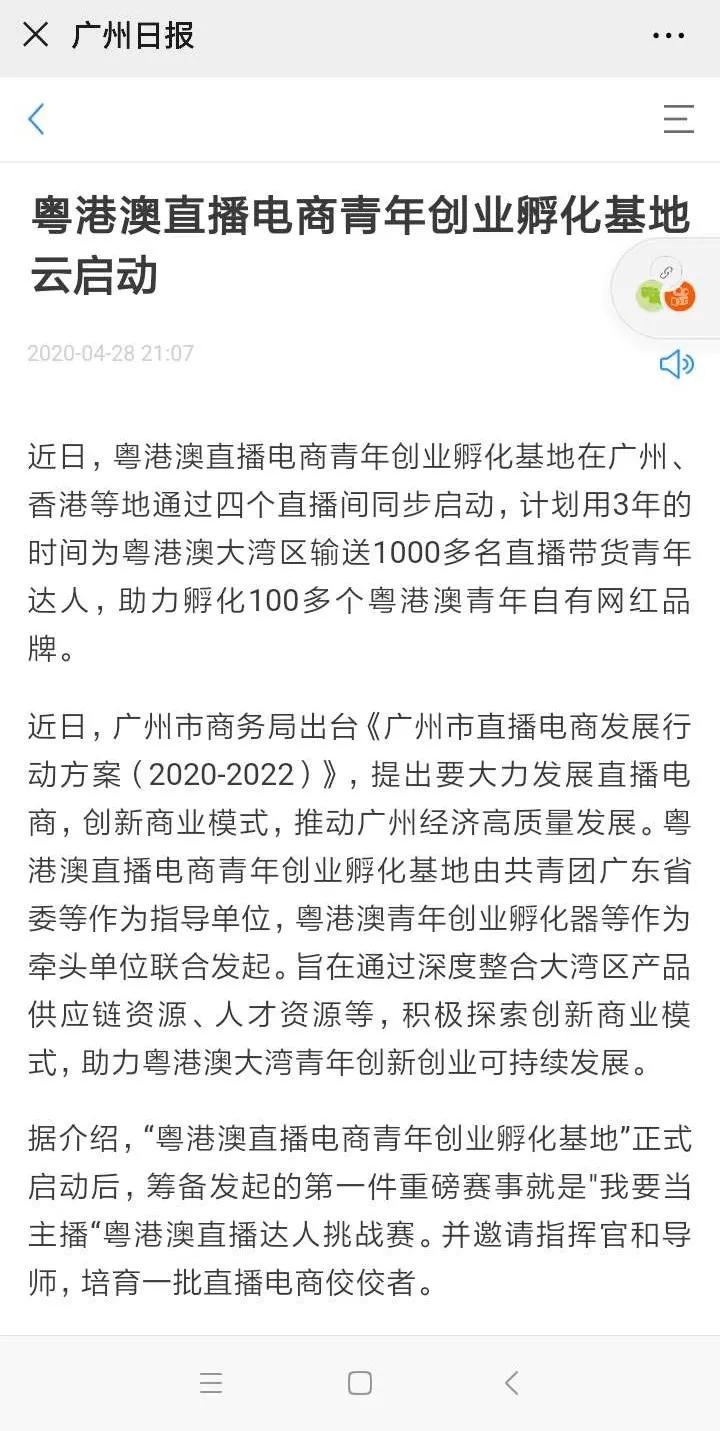Tap the floating share widget
The width and height of the screenshot is (720, 1431).
667,289
